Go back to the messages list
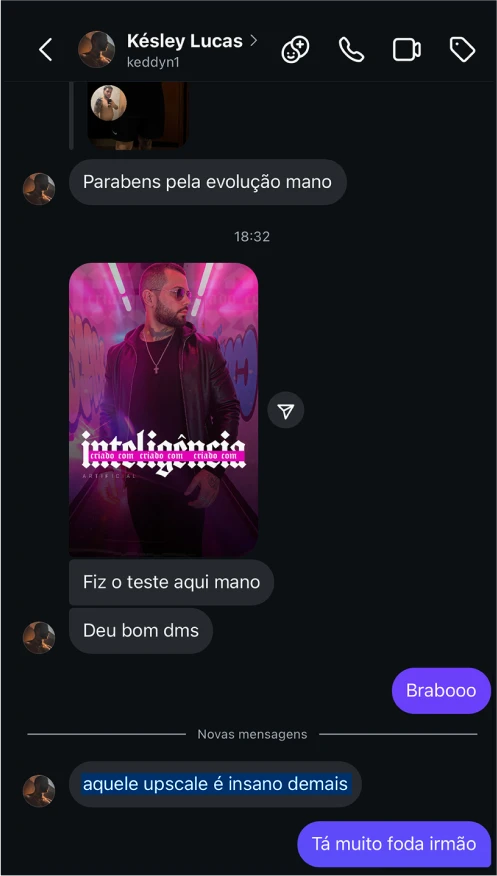The width and height of the screenshot is (497, 876). [x=46, y=50]
